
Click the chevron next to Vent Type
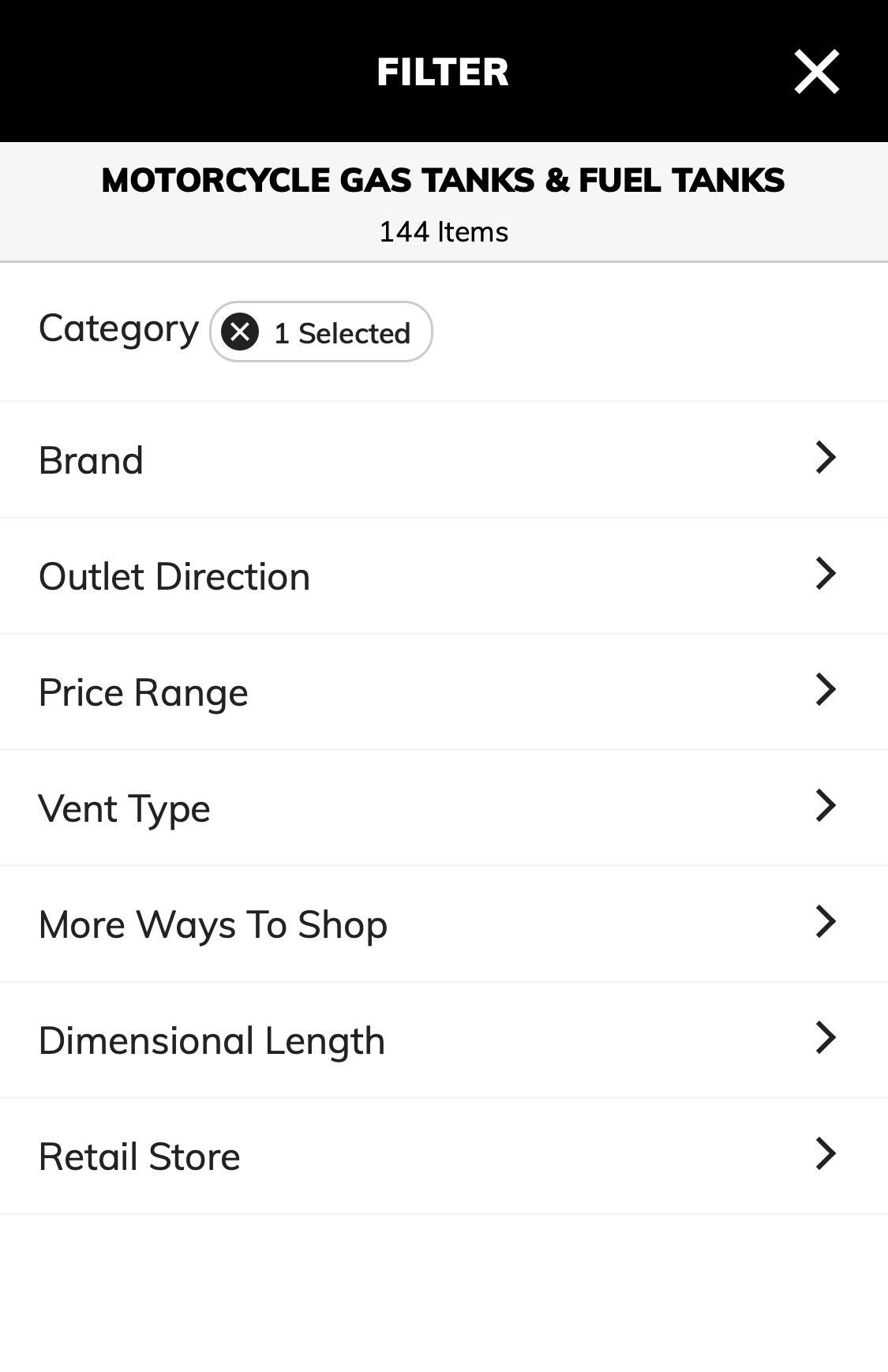(x=826, y=806)
